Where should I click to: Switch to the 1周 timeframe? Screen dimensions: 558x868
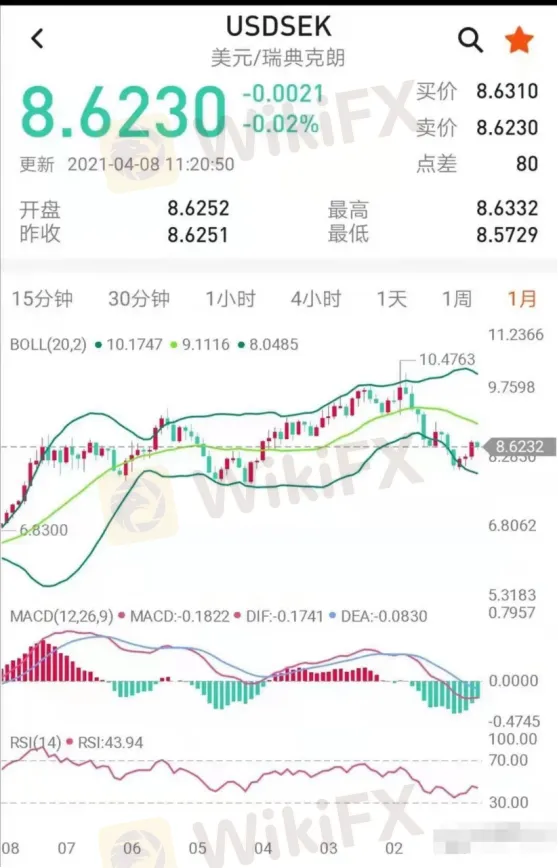(457, 299)
